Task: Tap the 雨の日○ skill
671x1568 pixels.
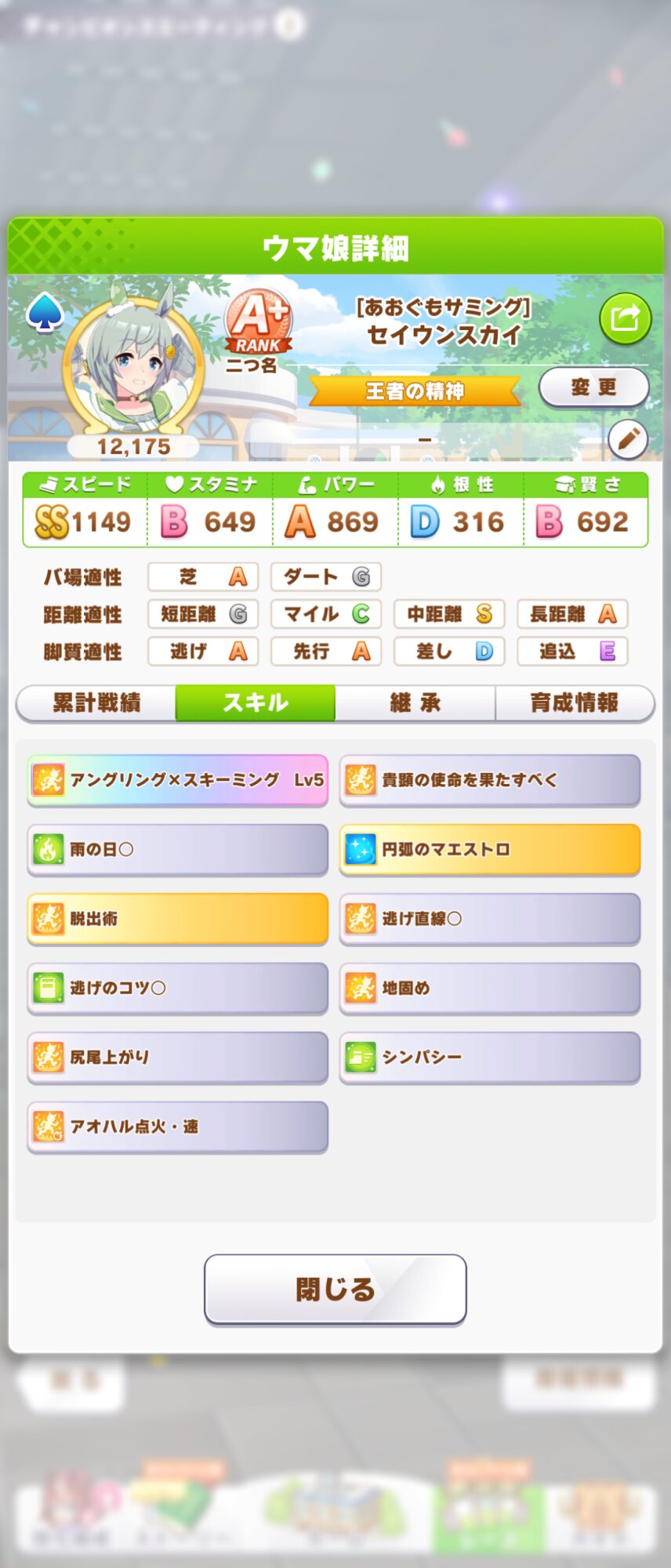Action: coord(178,849)
